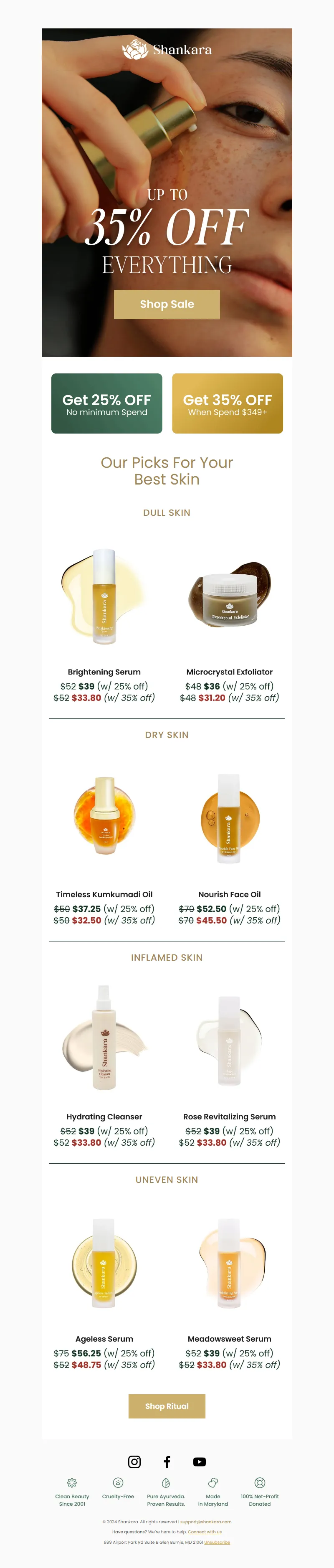The width and height of the screenshot is (334, 1568).
Task: Tap the Shop Ritual button
Action: pyautogui.click(x=167, y=1406)
